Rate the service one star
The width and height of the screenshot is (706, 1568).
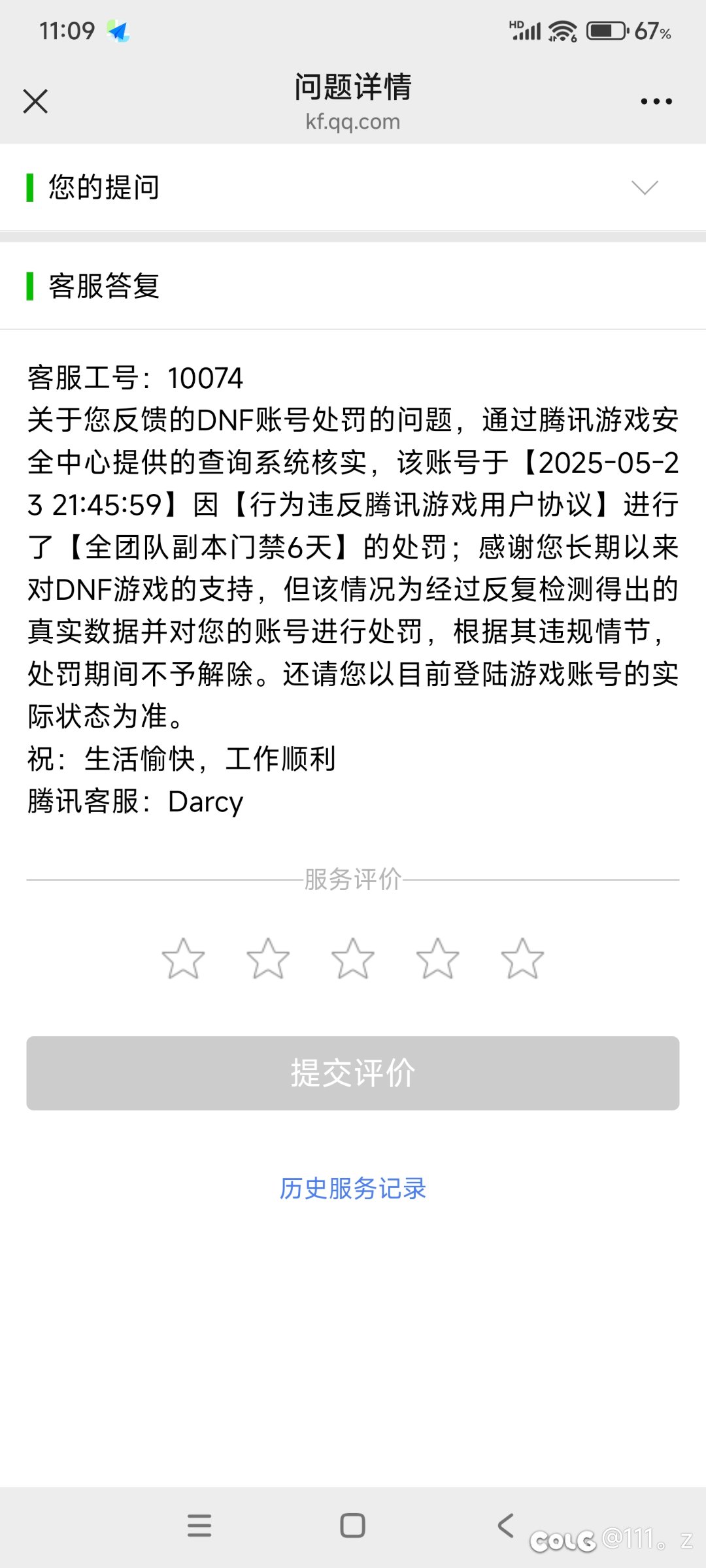tap(183, 958)
